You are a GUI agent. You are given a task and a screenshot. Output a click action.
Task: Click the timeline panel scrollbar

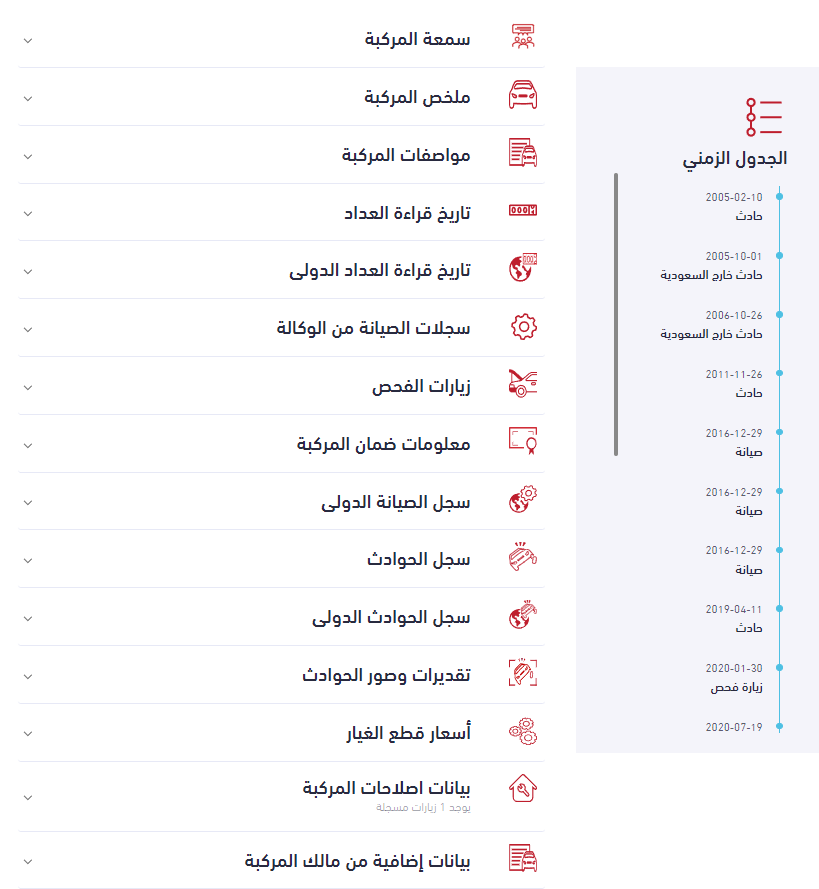[616, 315]
